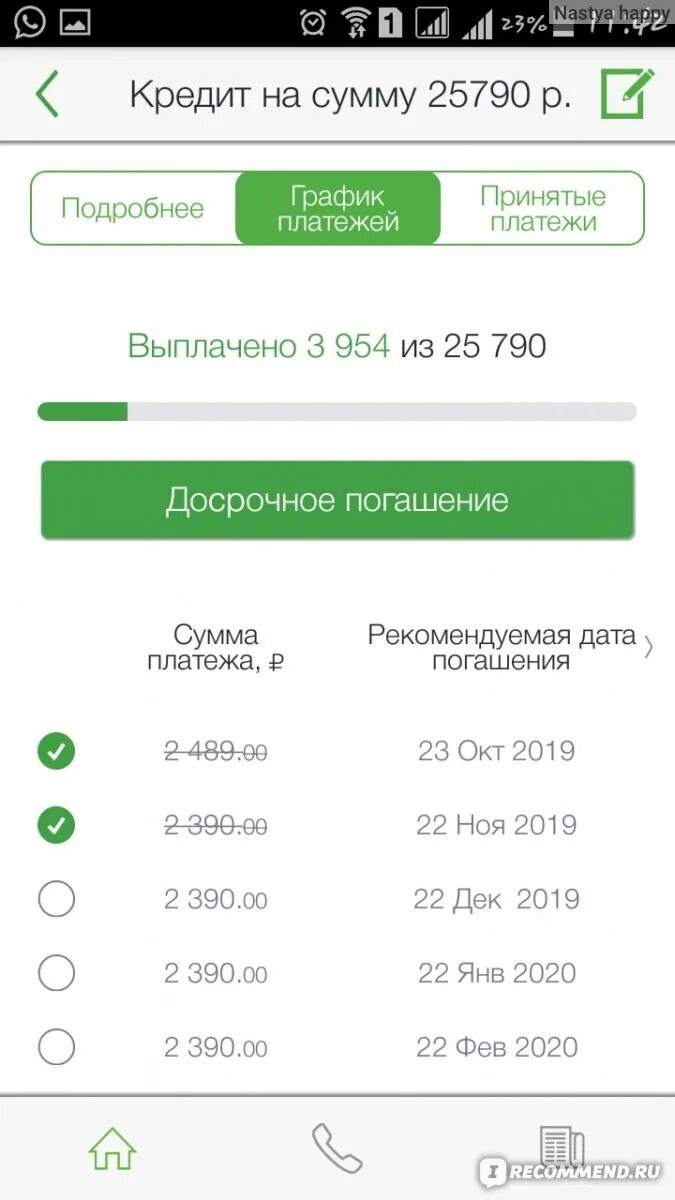Select the График платежей tab

point(338,208)
